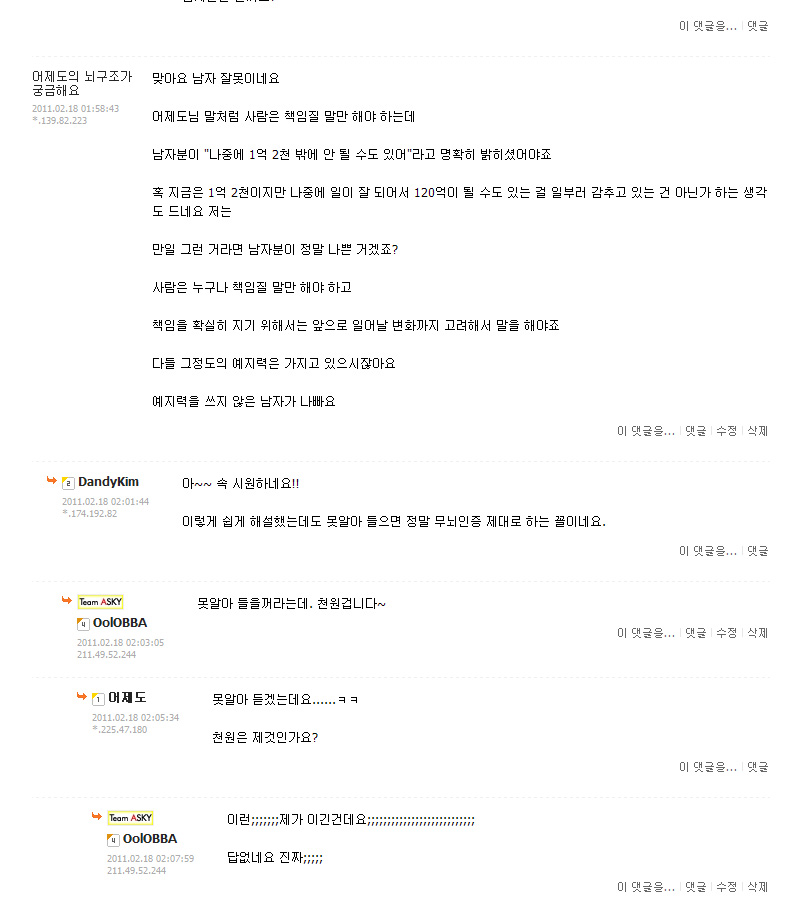Reply to 어제도's '천원은 제것인가요?' comment
This screenshot has height=905, width=798.
pyautogui.click(x=757, y=767)
